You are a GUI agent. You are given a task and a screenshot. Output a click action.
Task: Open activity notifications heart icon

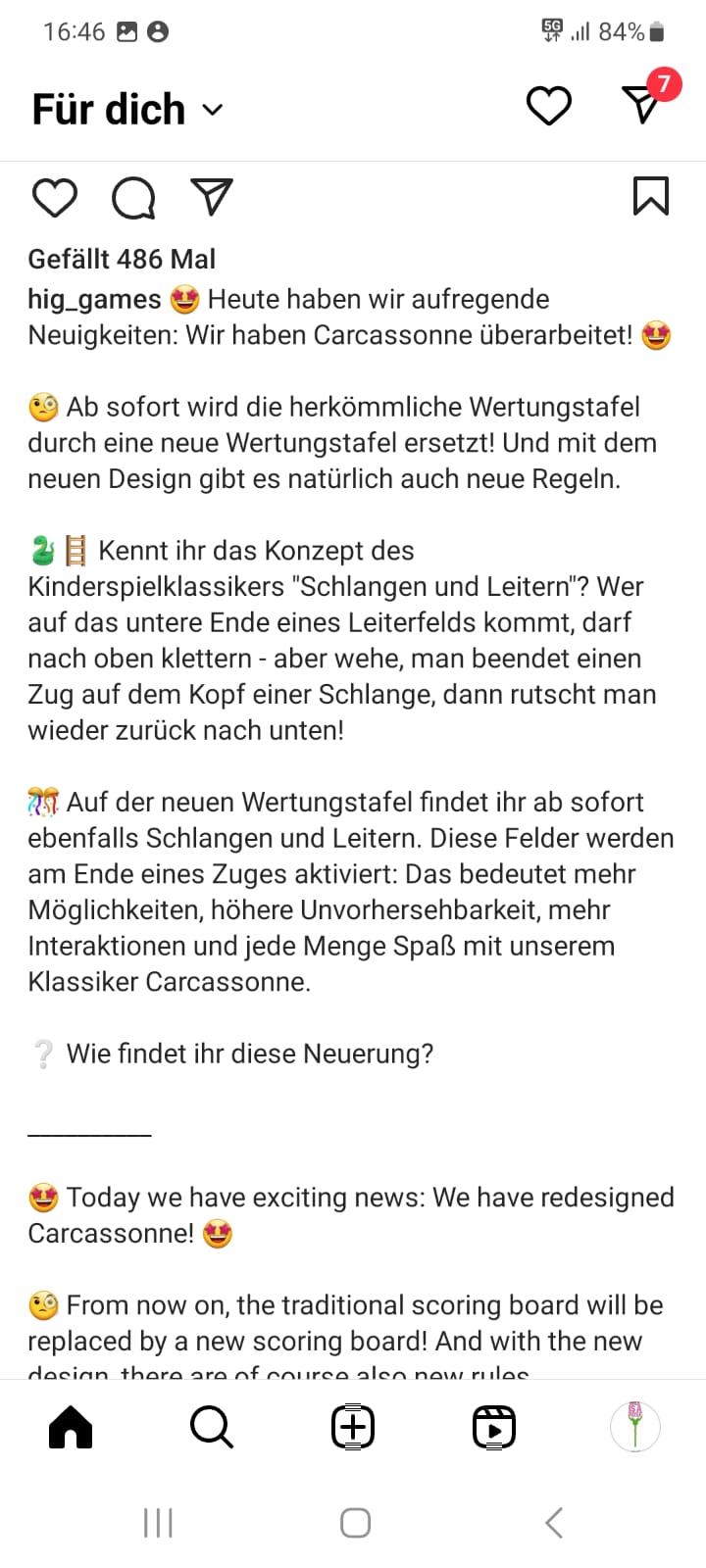coord(548,106)
